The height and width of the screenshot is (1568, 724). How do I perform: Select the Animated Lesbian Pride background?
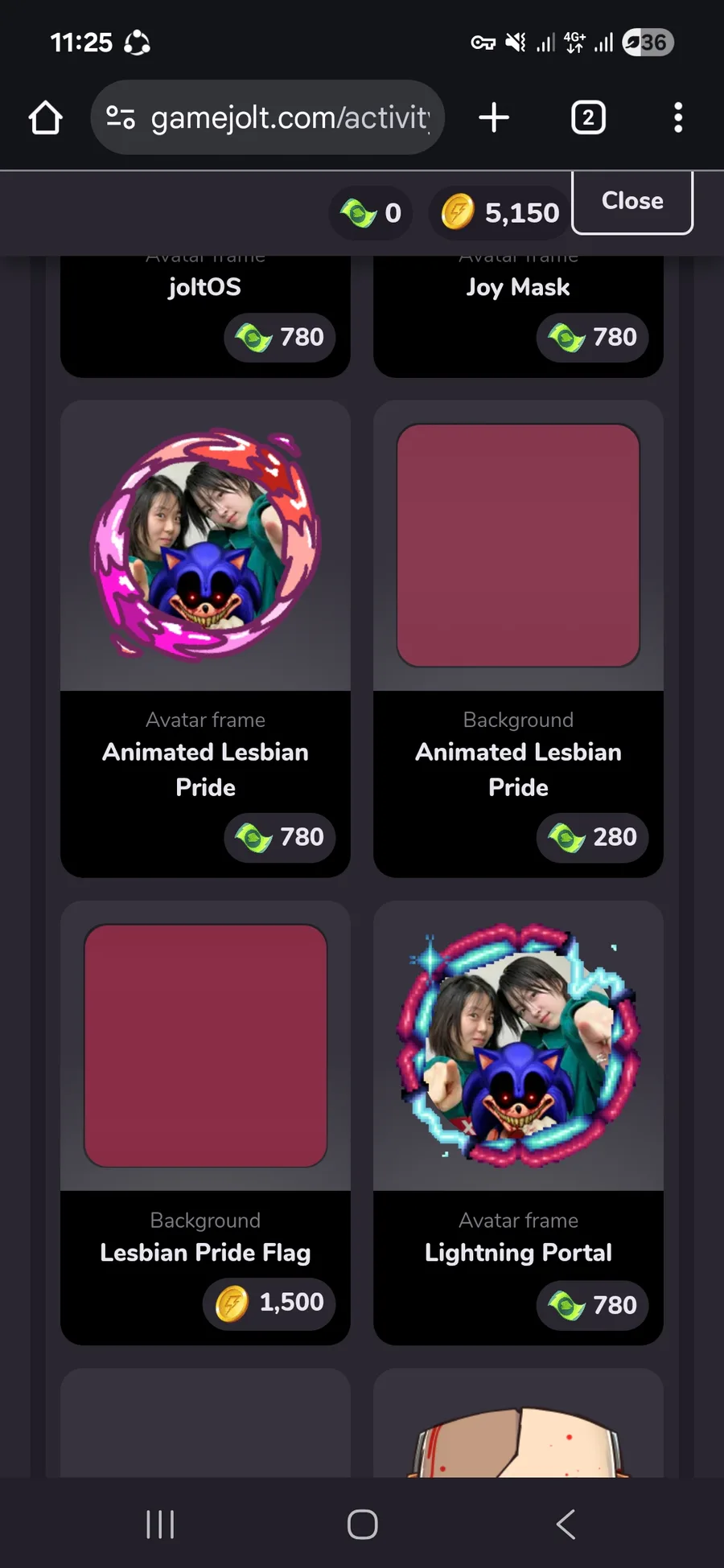pyautogui.click(x=518, y=638)
